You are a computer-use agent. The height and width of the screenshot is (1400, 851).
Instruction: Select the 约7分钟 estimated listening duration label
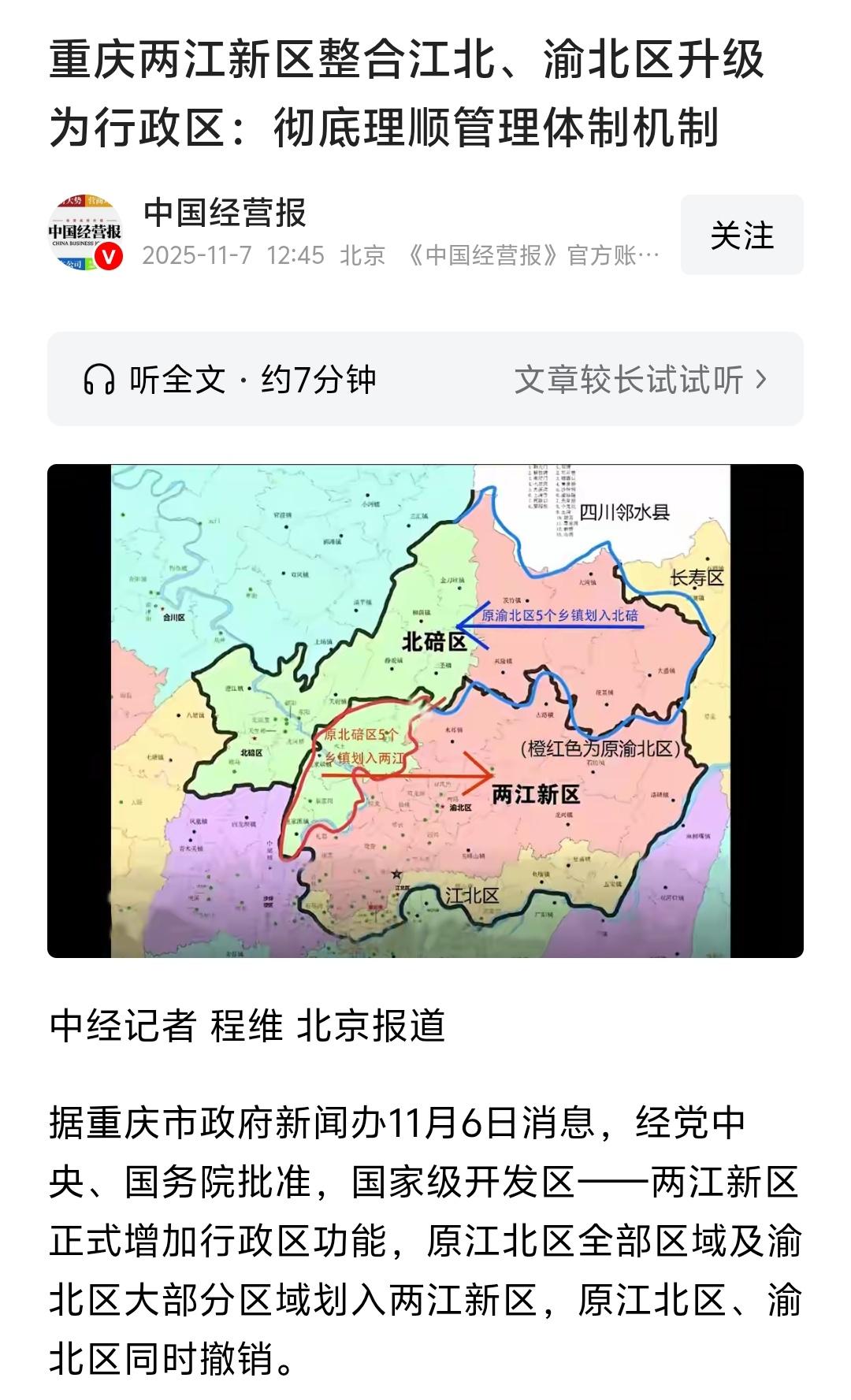click(314, 379)
